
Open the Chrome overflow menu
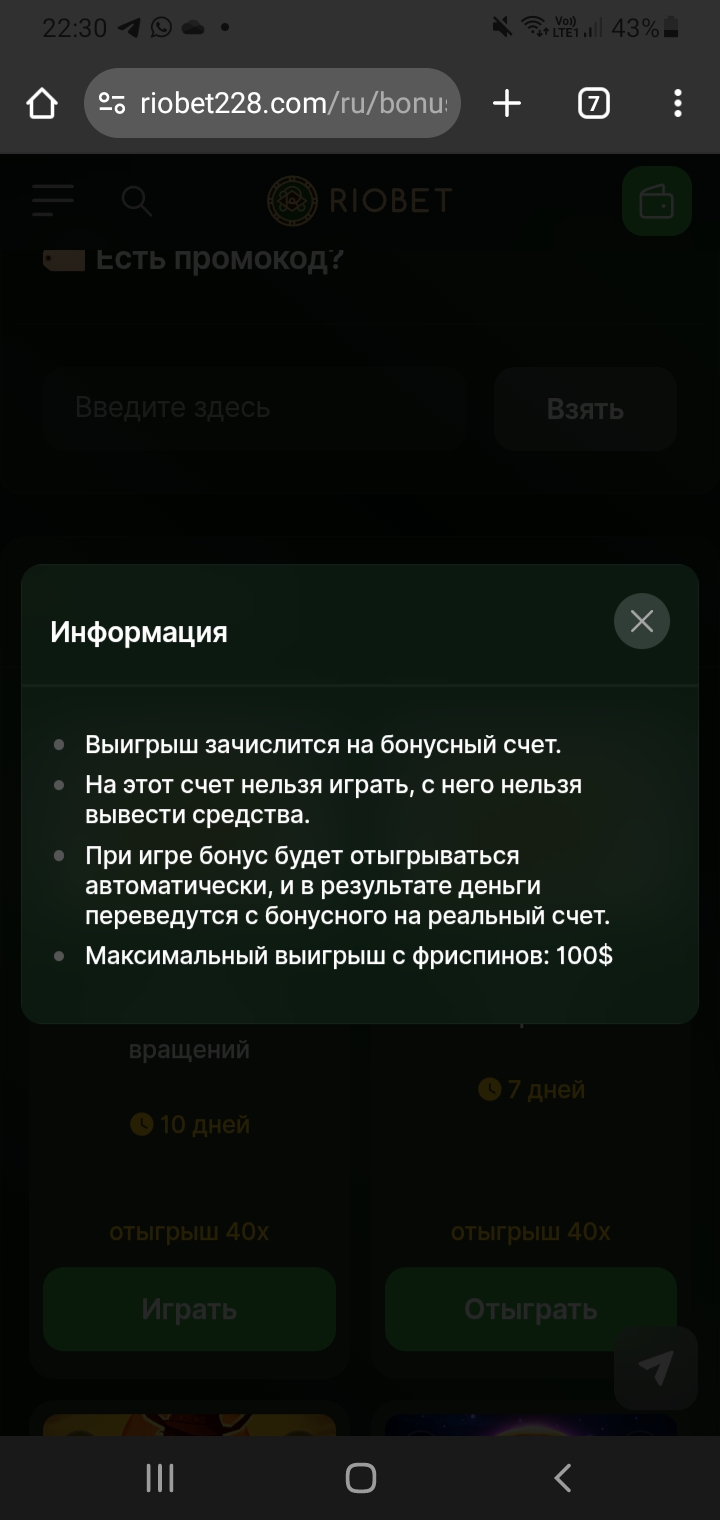click(678, 103)
